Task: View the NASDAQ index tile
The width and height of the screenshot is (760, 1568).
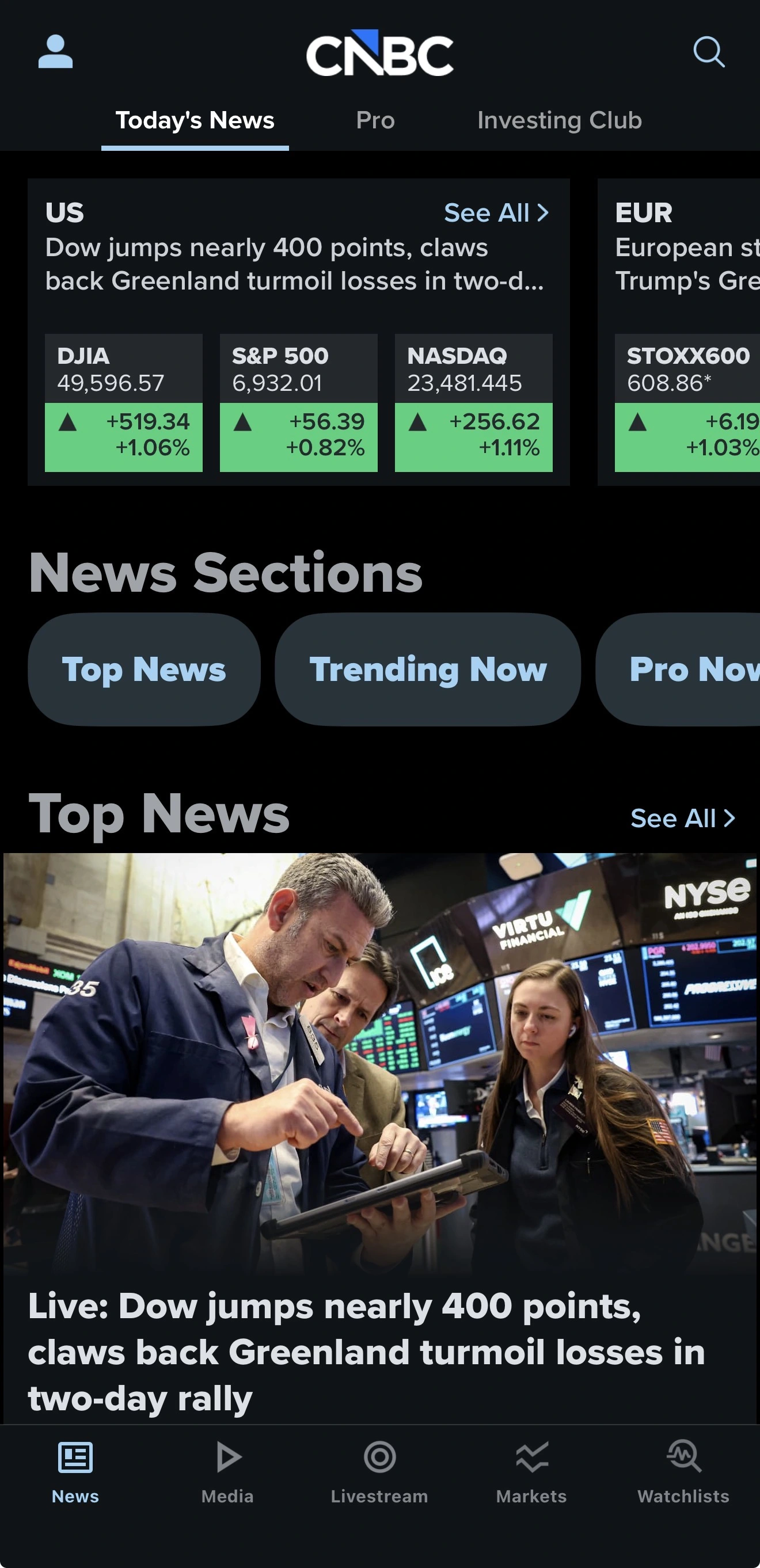Action: pos(473,402)
